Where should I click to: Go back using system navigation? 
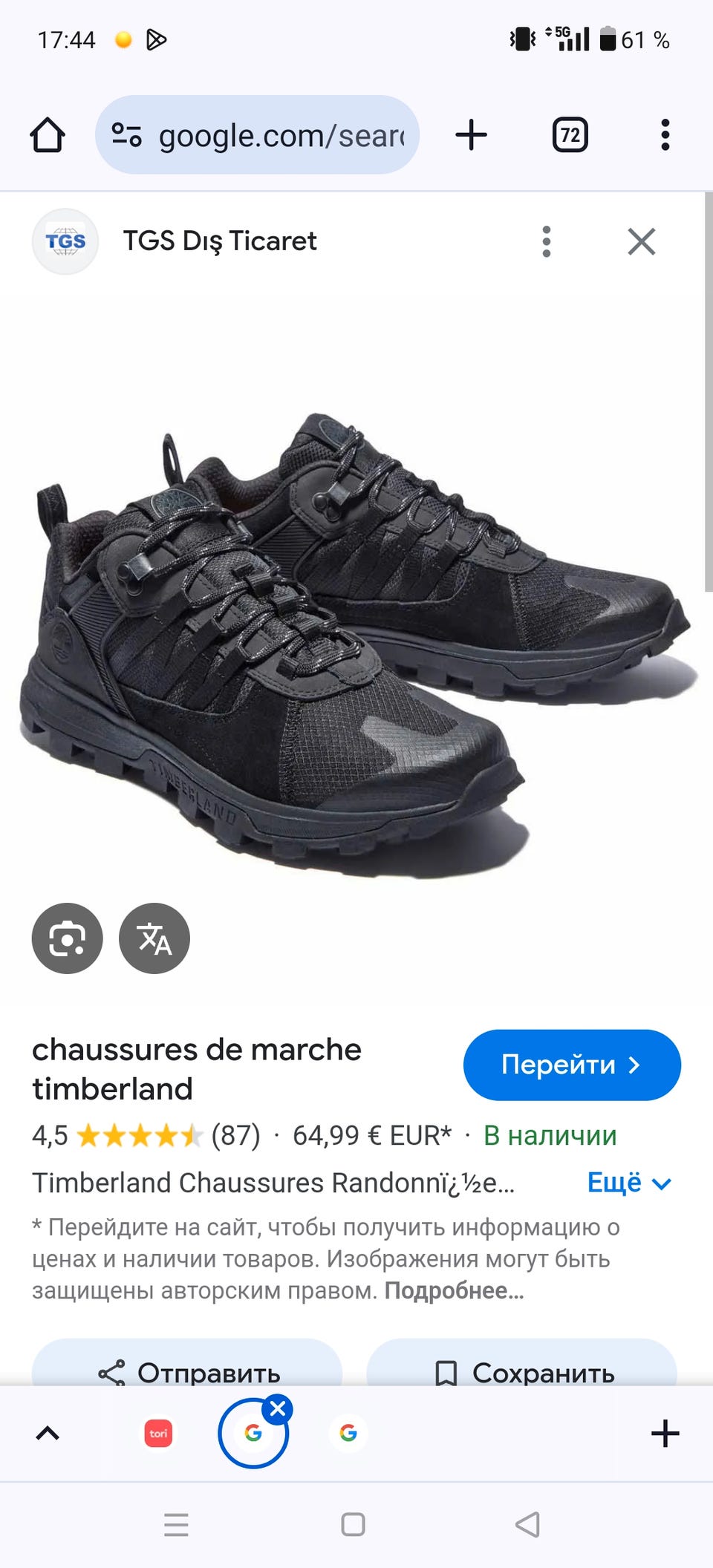click(527, 1525)
